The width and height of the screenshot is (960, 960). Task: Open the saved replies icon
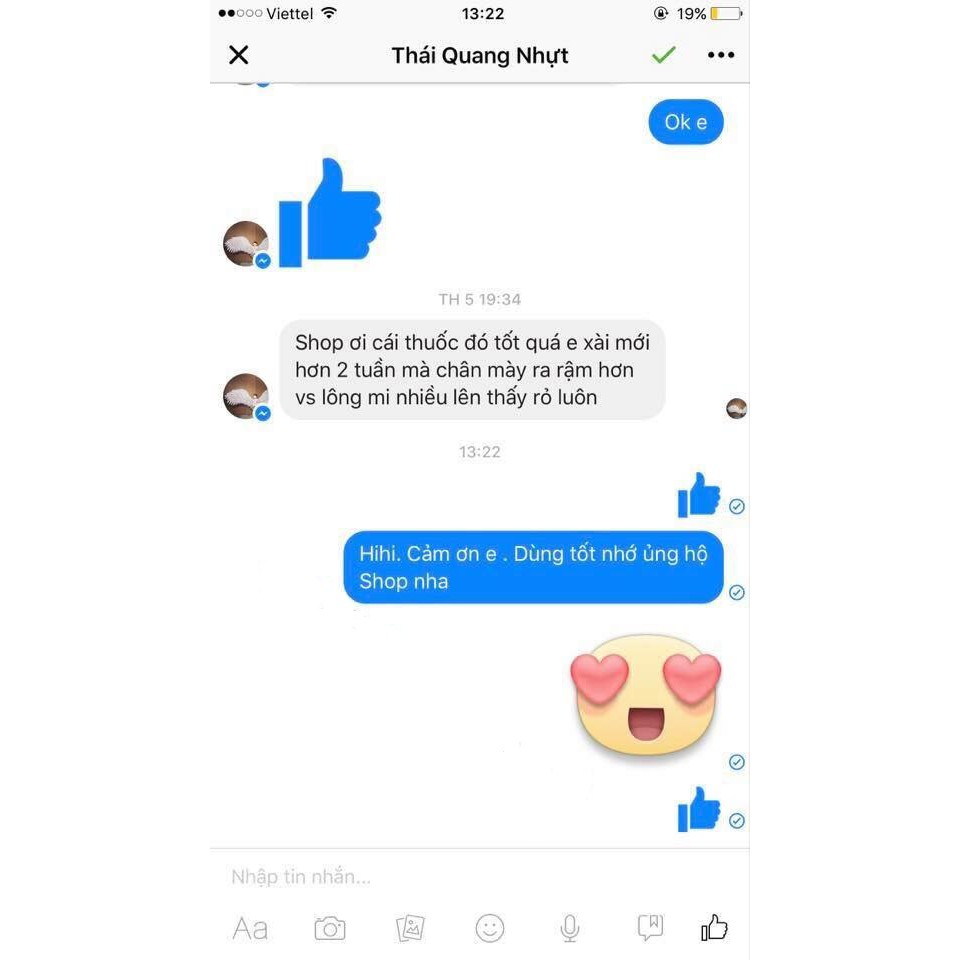pyautogui.click(x=650, y=928)
